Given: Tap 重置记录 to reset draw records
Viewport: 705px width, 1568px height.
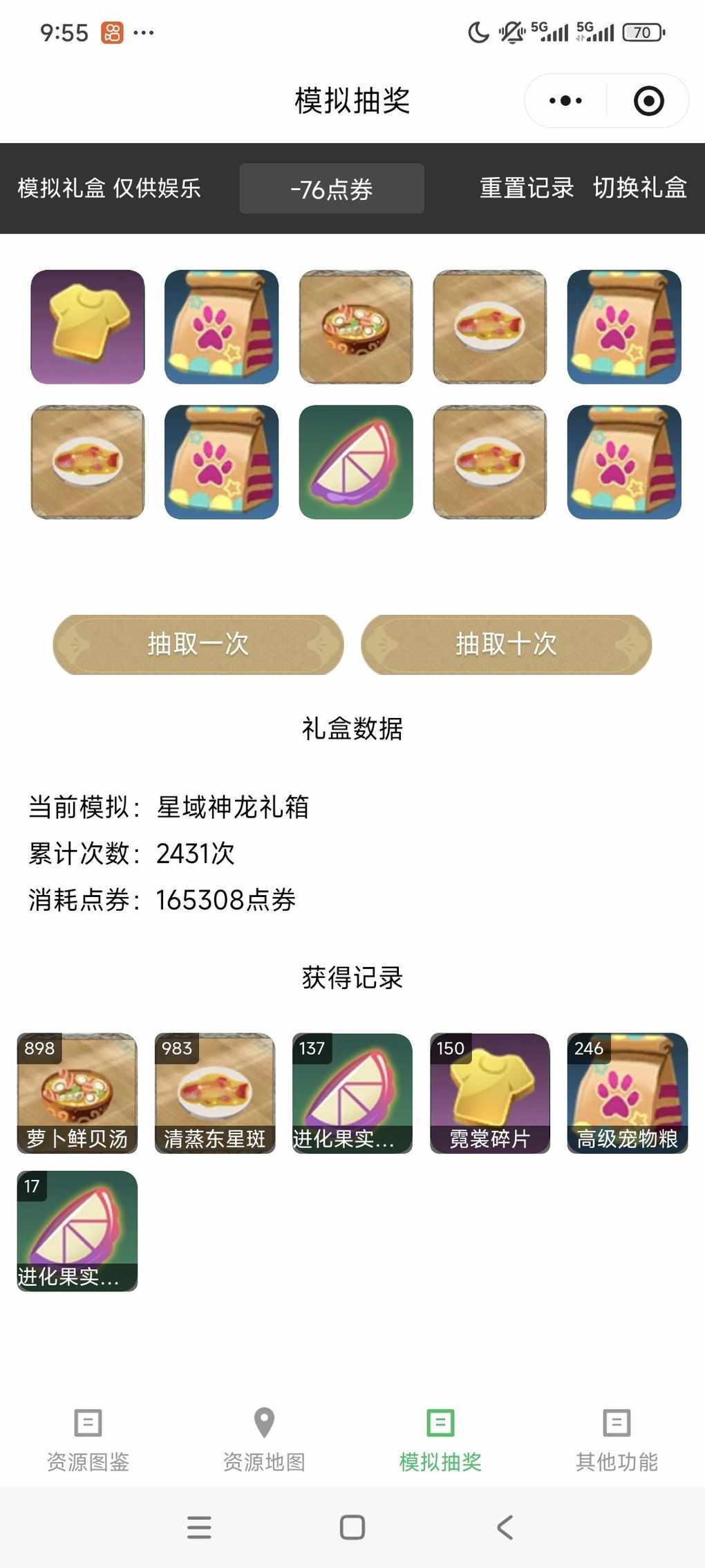Looking at the screenshot, I should point(527,188).
